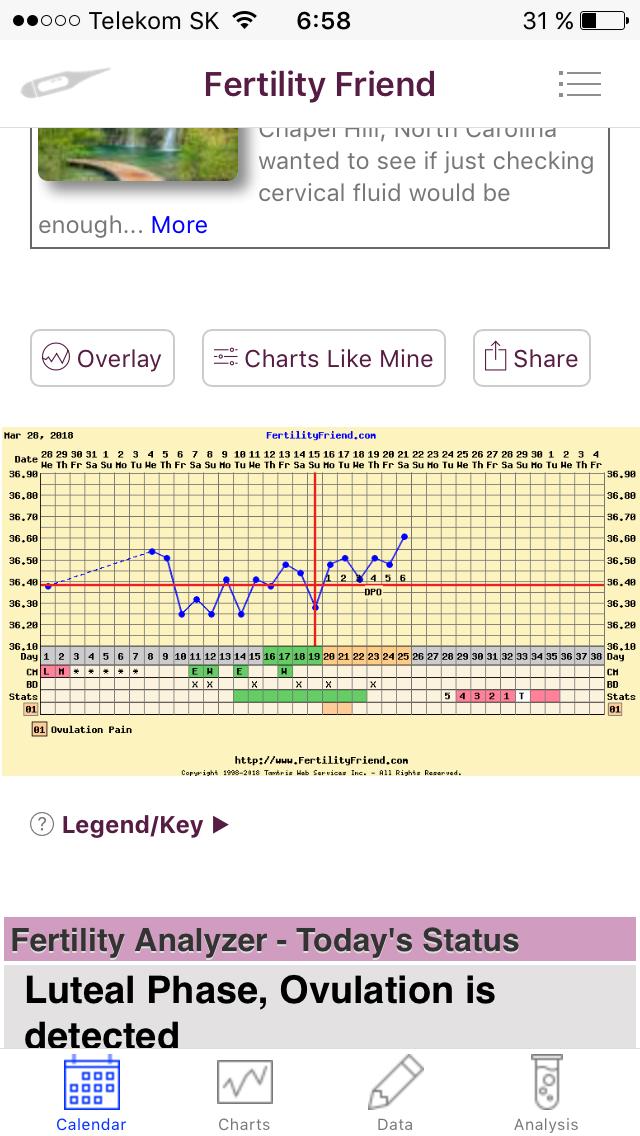Switch to the Charts tab
640x1136 pixels.
click(x=244, y=1094)
